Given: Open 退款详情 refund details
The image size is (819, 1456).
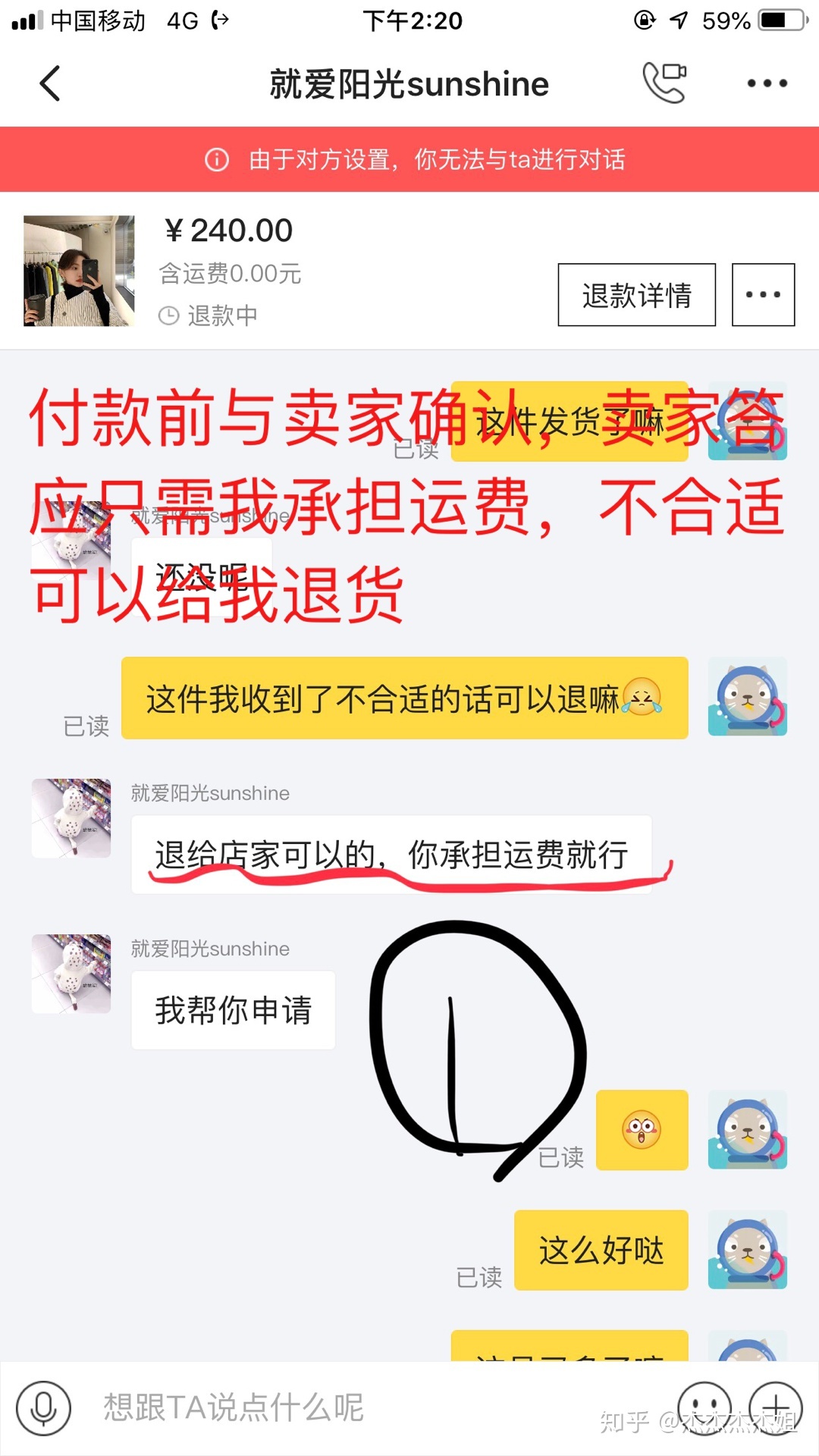Looking at the screenshot, I should point(636,295).
